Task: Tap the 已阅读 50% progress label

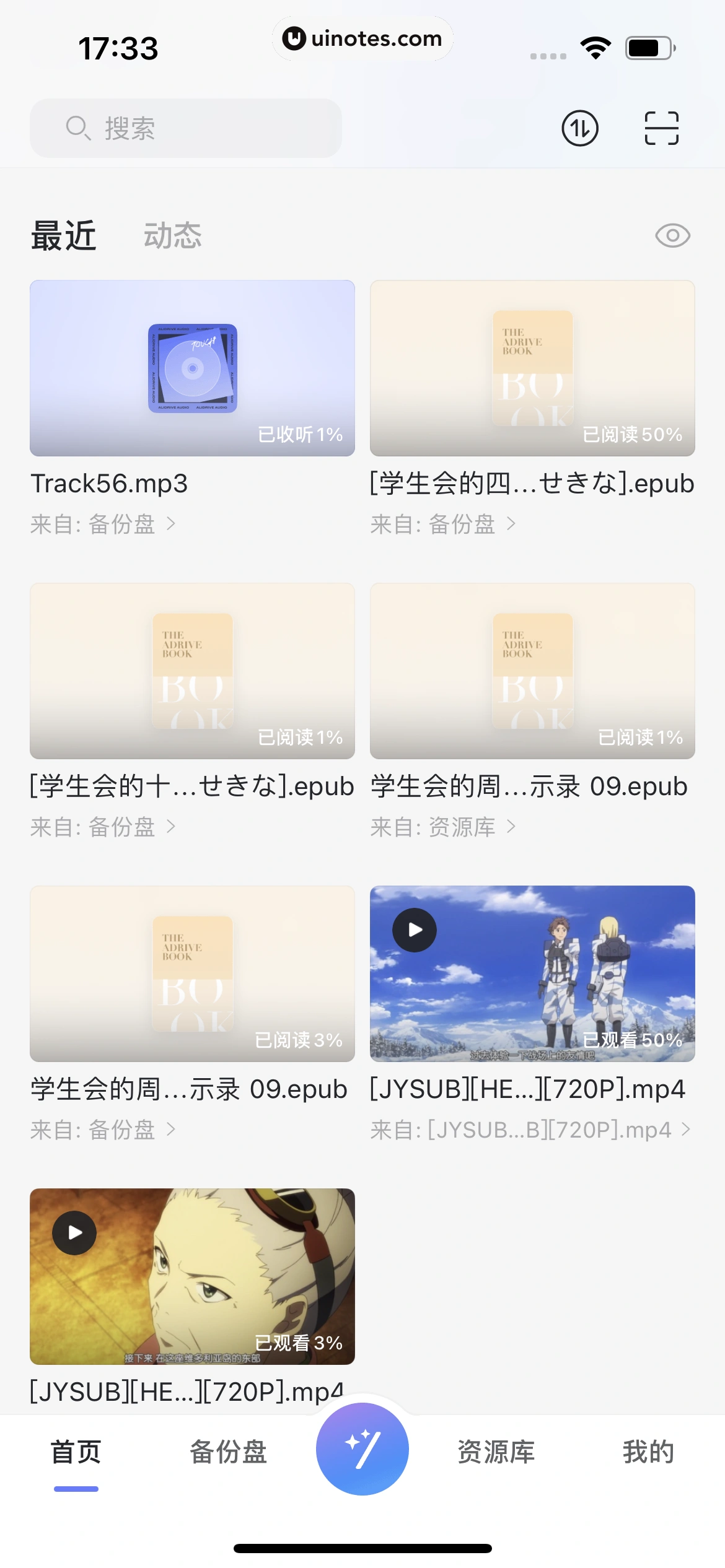Action: click(631, 435)
